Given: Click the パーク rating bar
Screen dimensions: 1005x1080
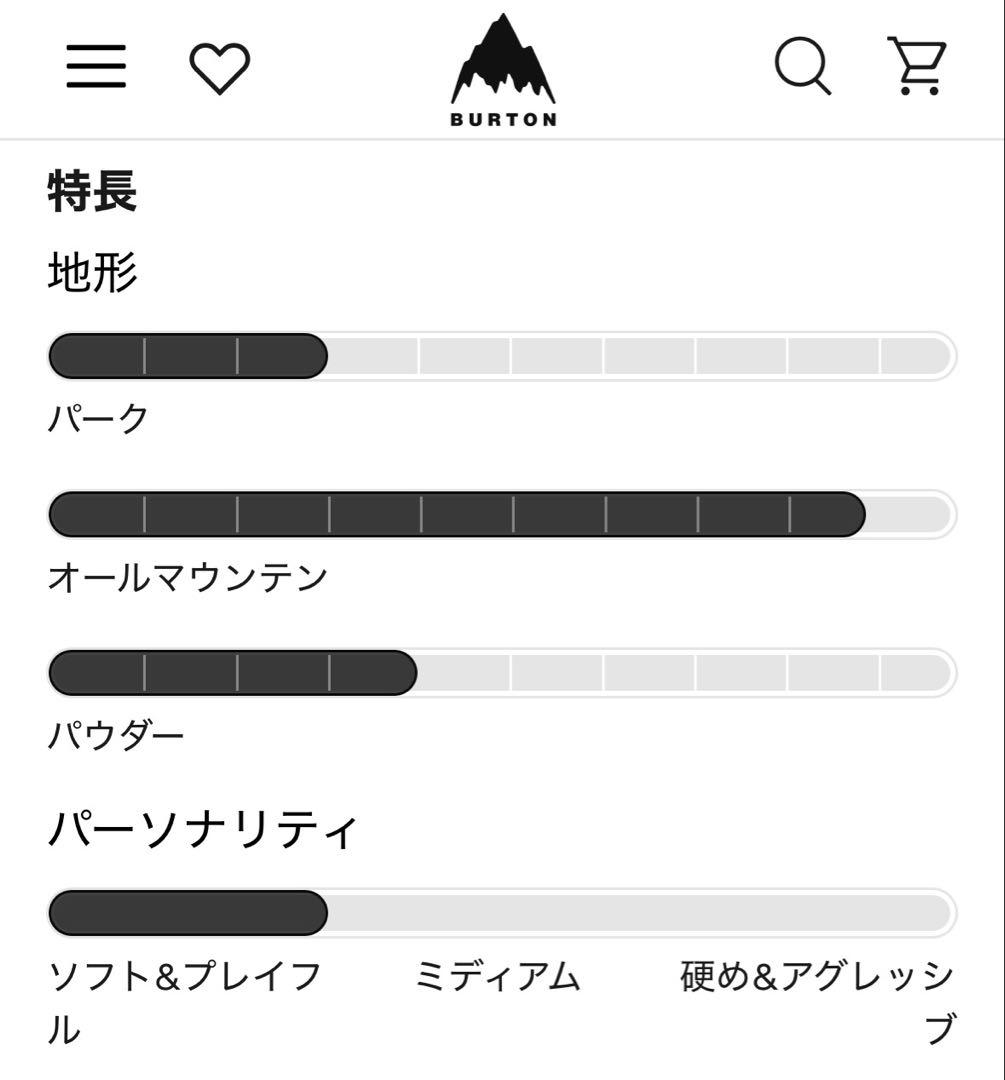Looking at the screenshot, I should (x=500, y=354).
